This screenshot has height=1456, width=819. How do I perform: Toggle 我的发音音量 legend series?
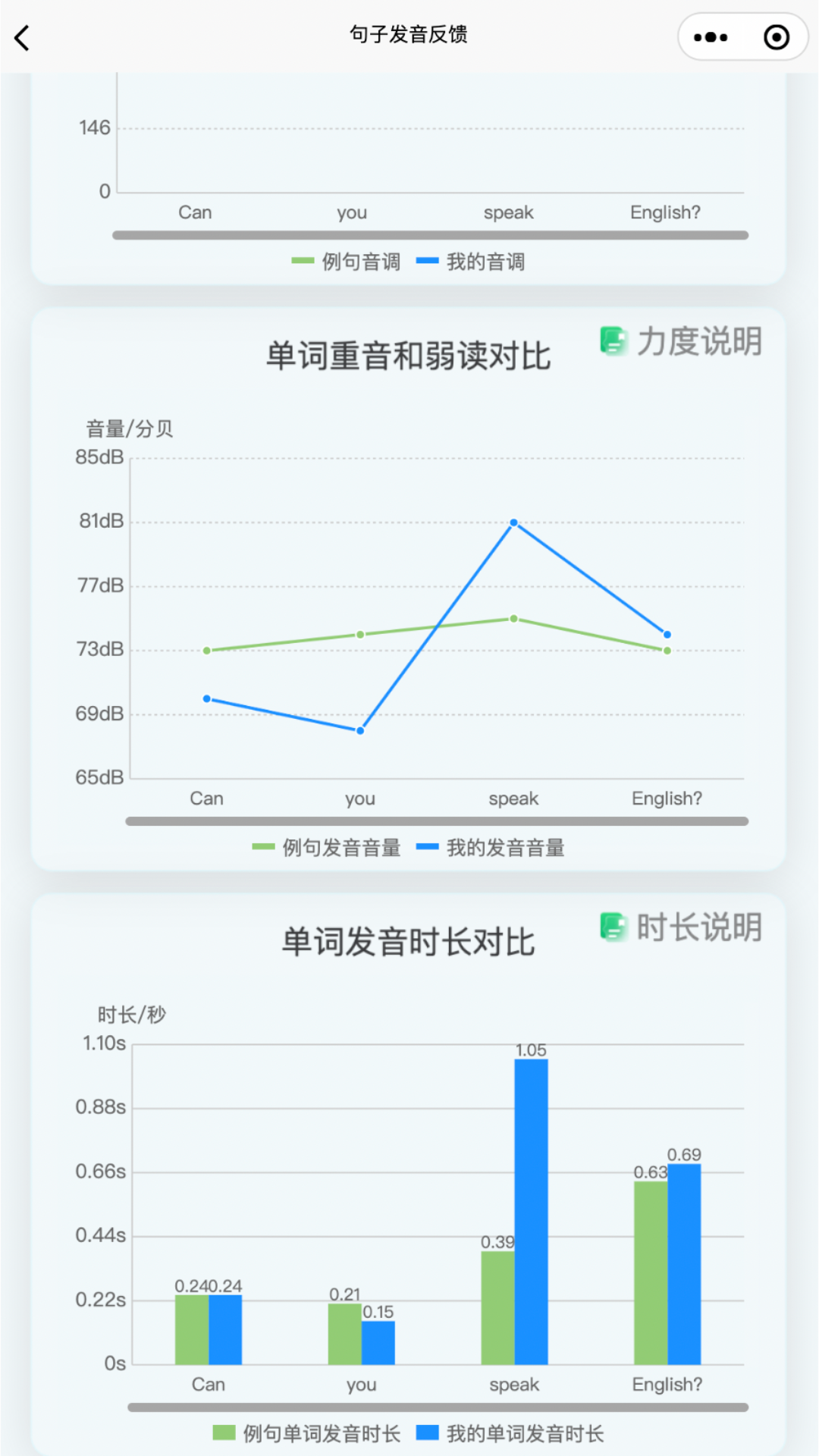491,847
